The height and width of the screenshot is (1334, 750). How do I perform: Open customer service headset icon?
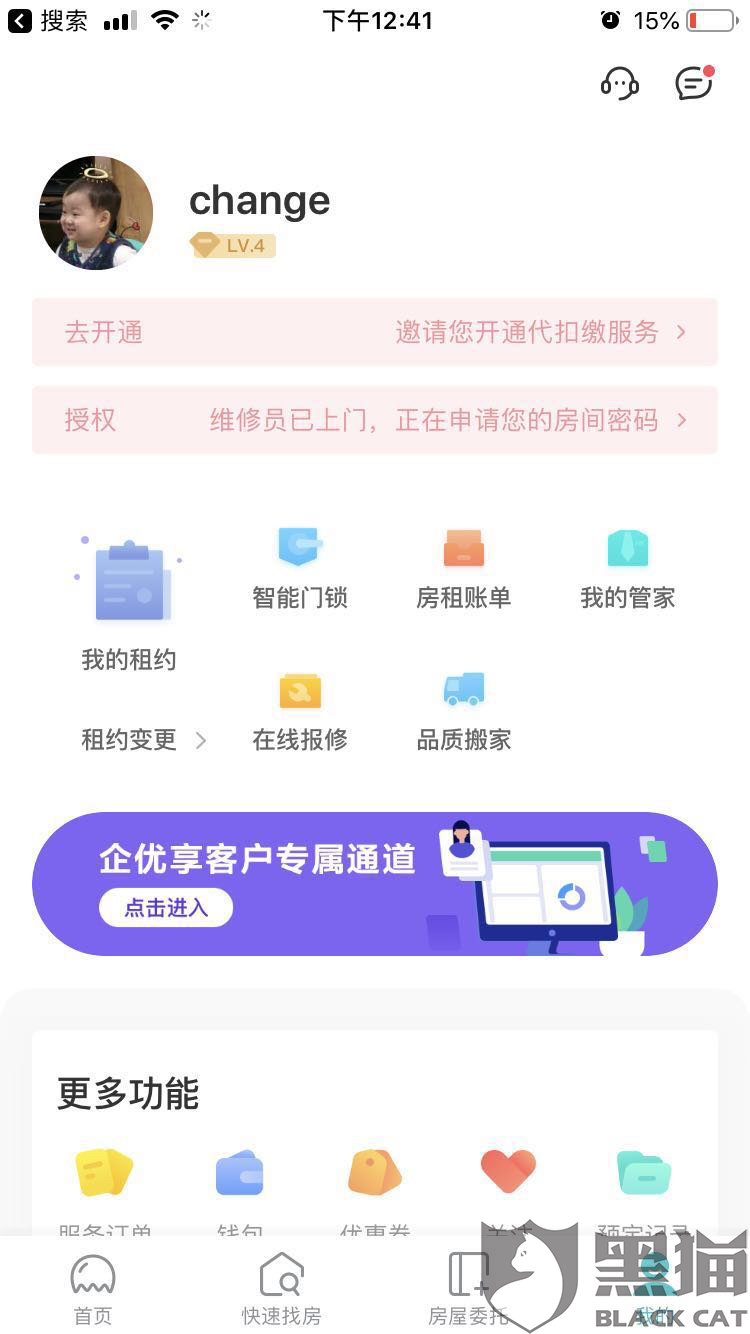point(619,83)
